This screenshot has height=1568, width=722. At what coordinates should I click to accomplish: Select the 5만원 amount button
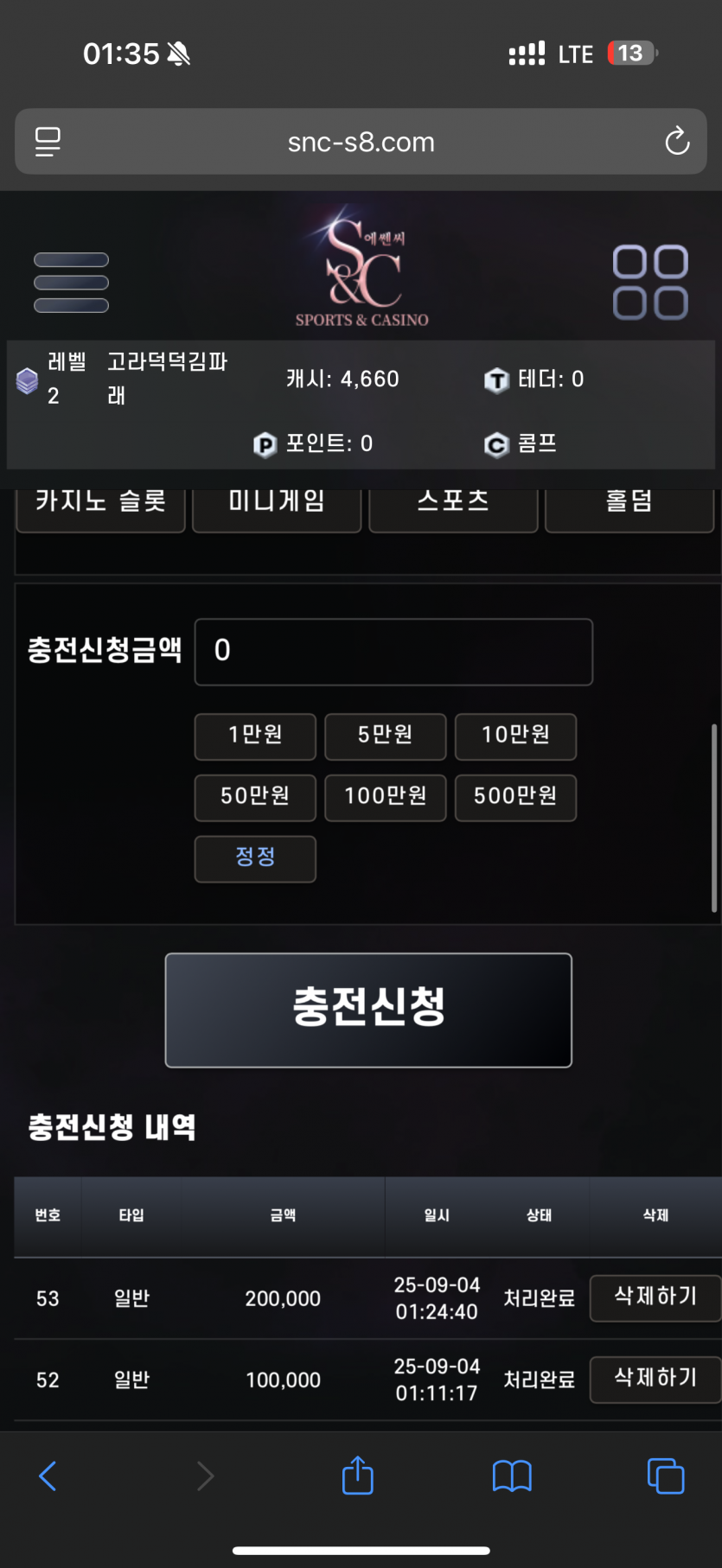[386, 736]
